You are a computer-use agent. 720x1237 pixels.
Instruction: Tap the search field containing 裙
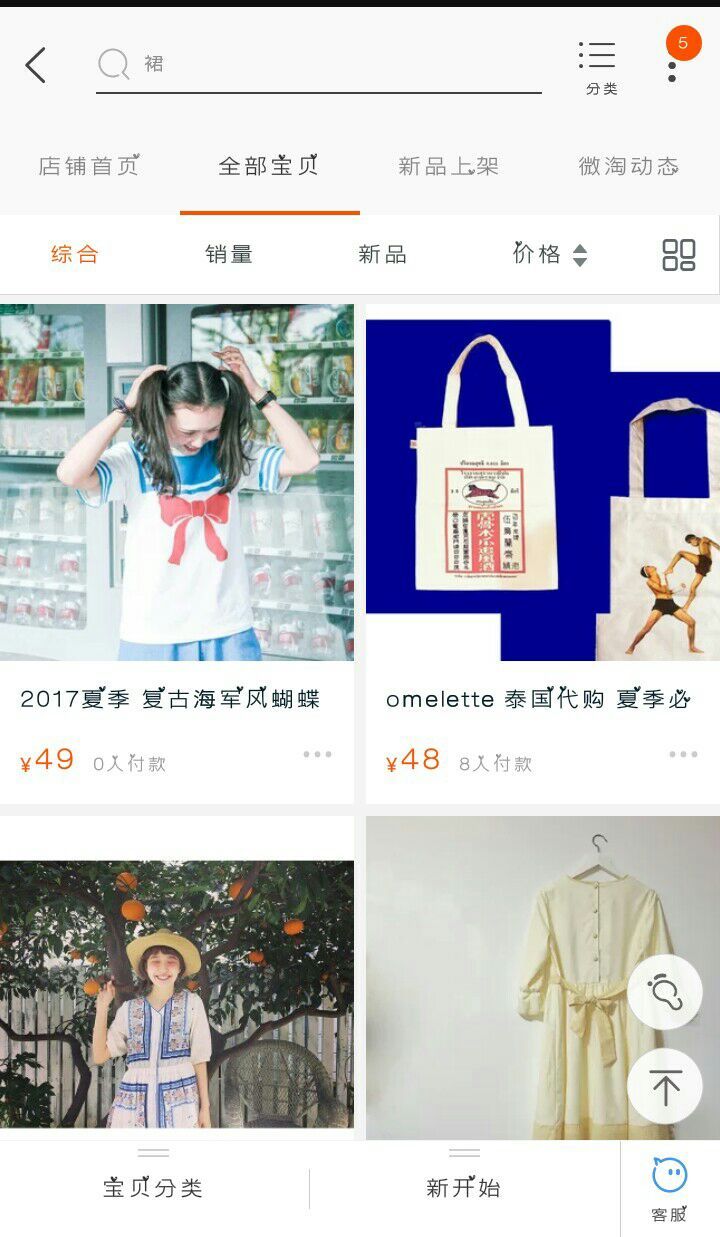click(x=320, y=65)
